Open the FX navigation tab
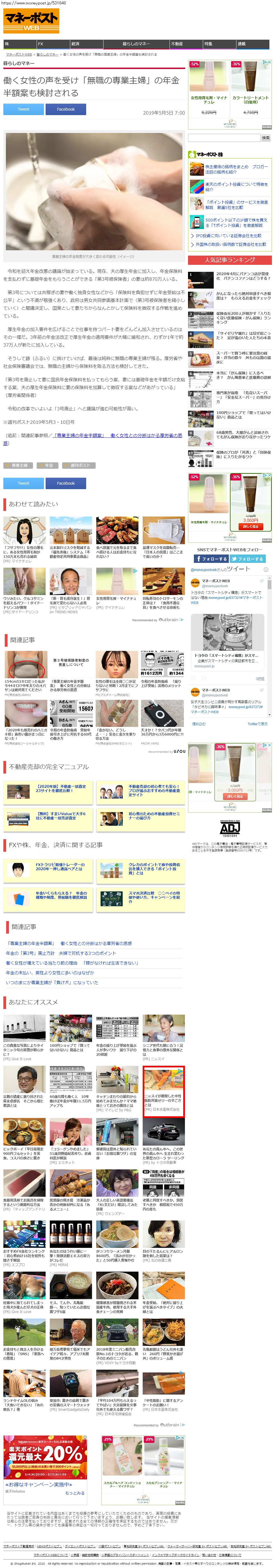 [x=41, y=44]
